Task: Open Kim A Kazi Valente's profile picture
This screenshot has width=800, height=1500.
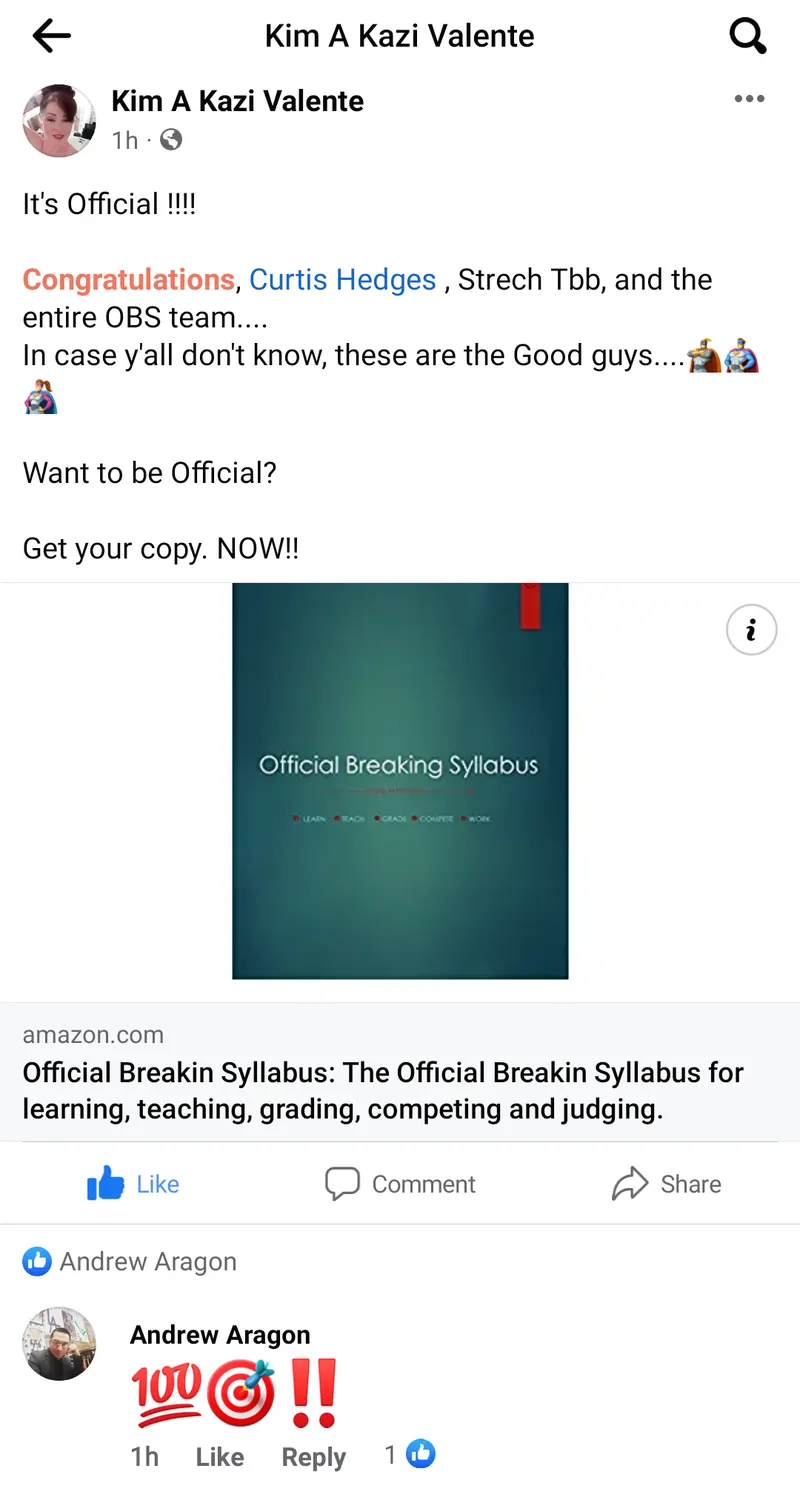Action: point(59,120)
